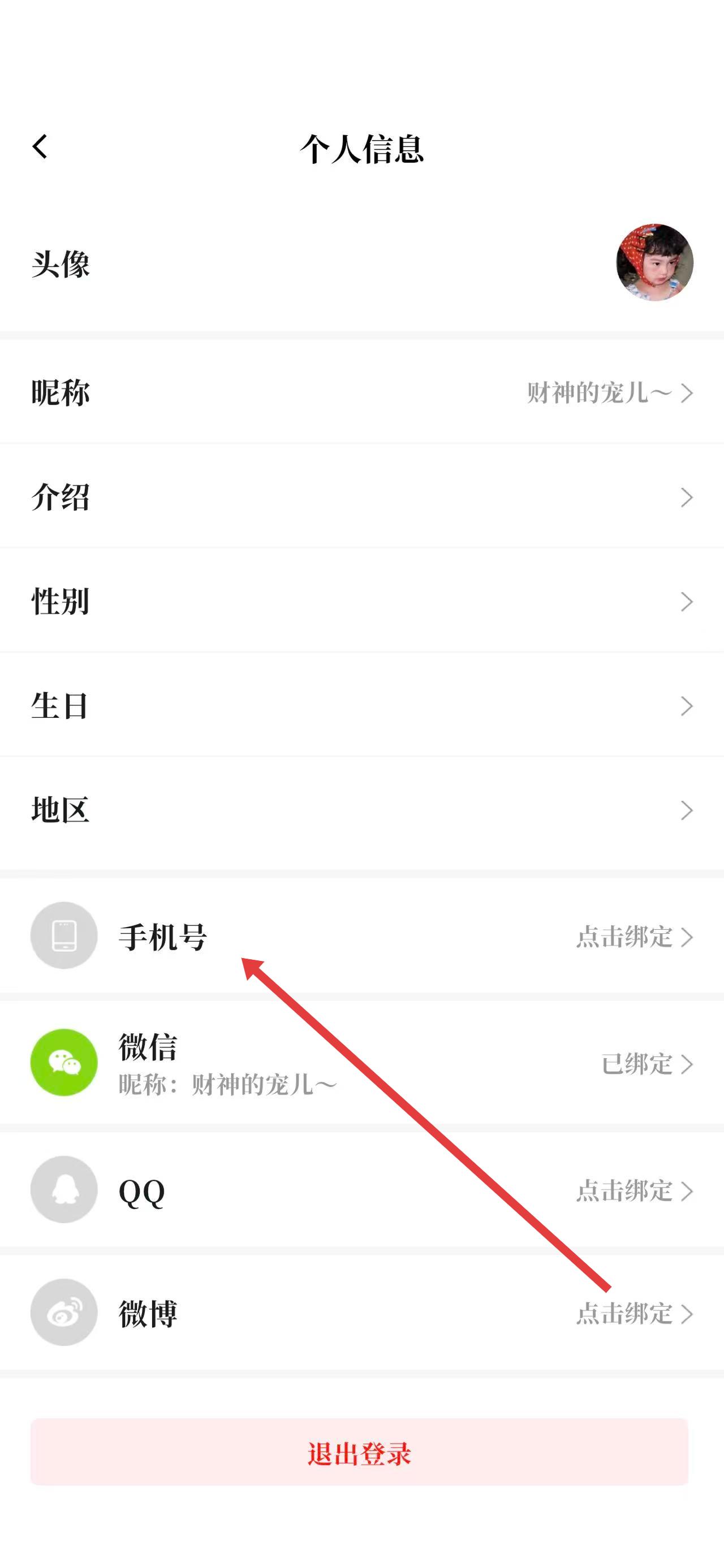724x1568 pixels.
Task: Bind the QQ account
Action: (633, 1190)
